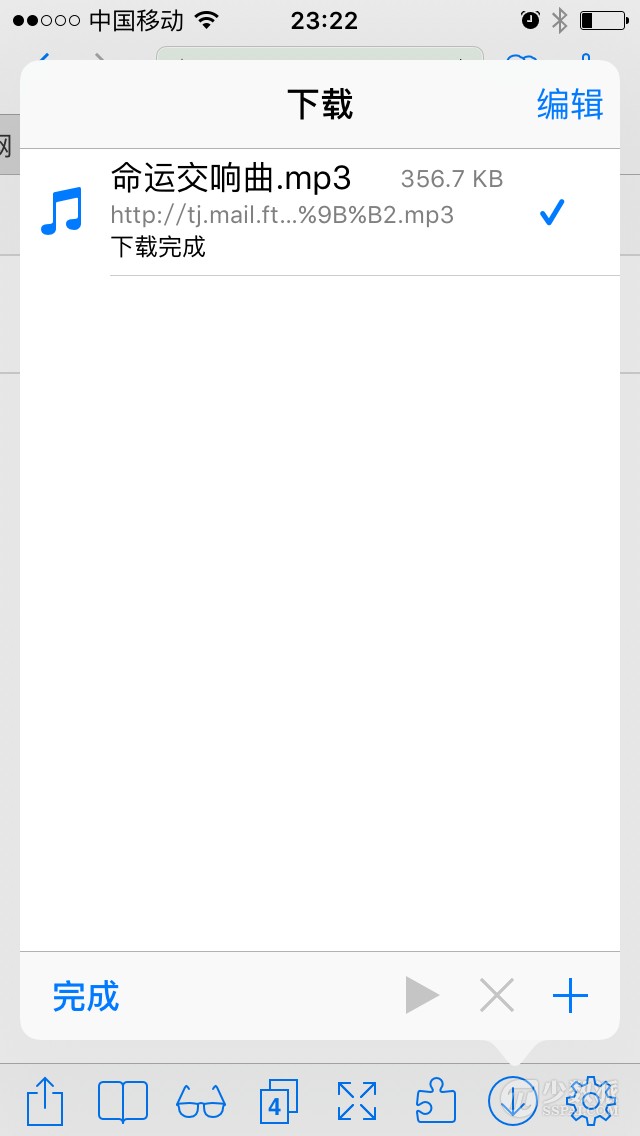
Task: Open the extensions puzzle icon
Action: [435, 1101]
